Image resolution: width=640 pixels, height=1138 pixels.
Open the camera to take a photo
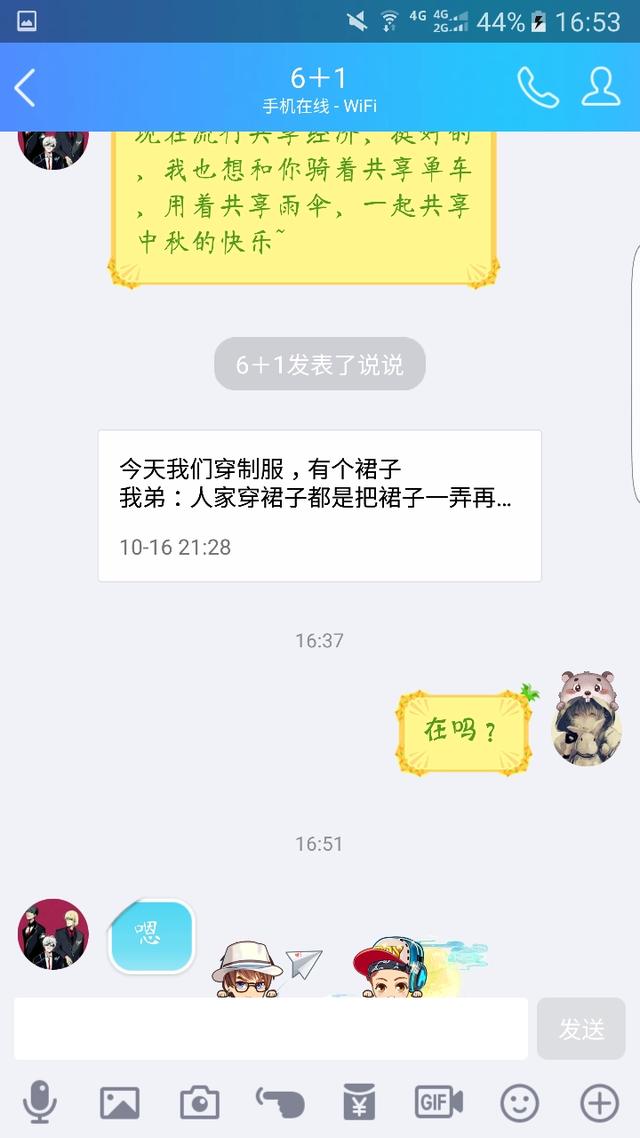coord(200,1103)
